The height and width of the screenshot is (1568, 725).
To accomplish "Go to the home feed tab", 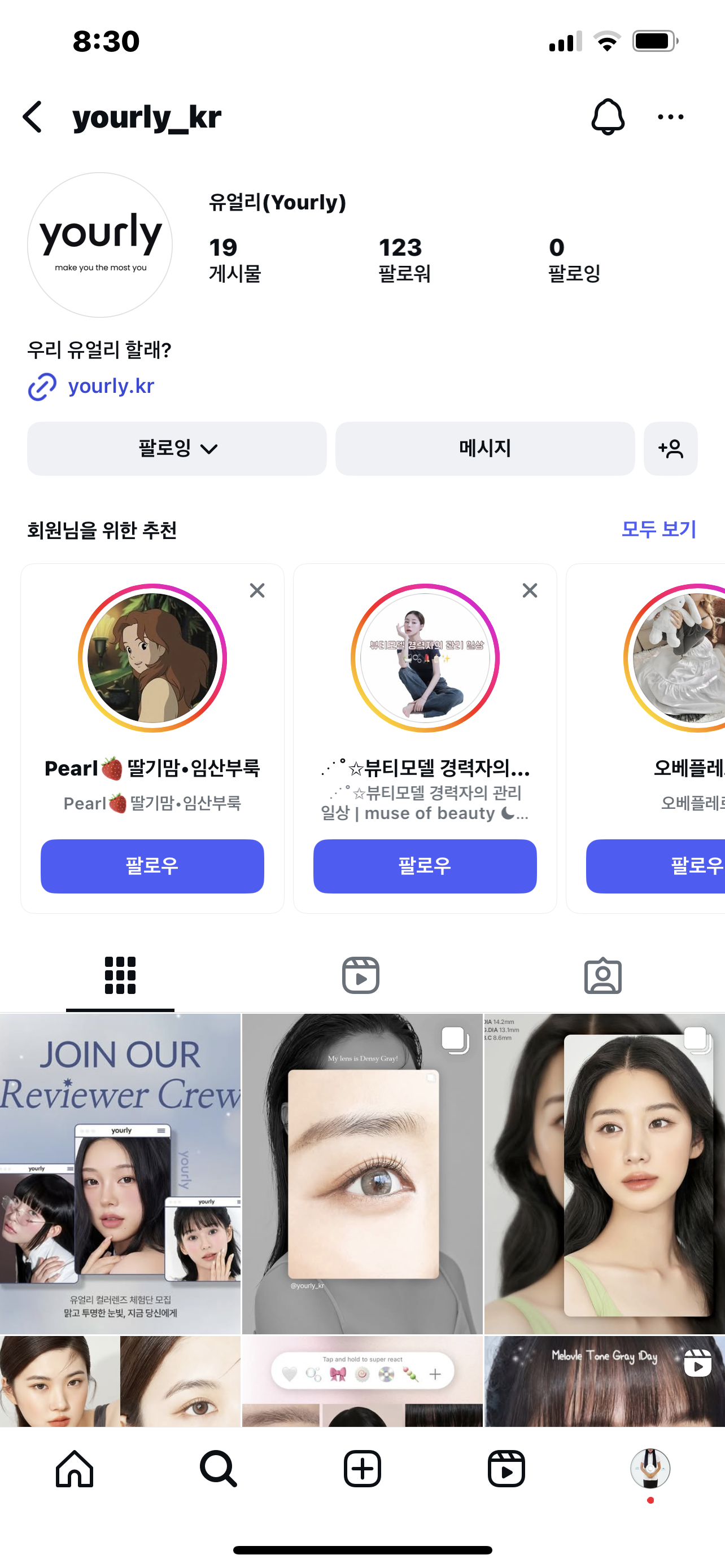I will pyautogui.click(x=75, y=1468).
